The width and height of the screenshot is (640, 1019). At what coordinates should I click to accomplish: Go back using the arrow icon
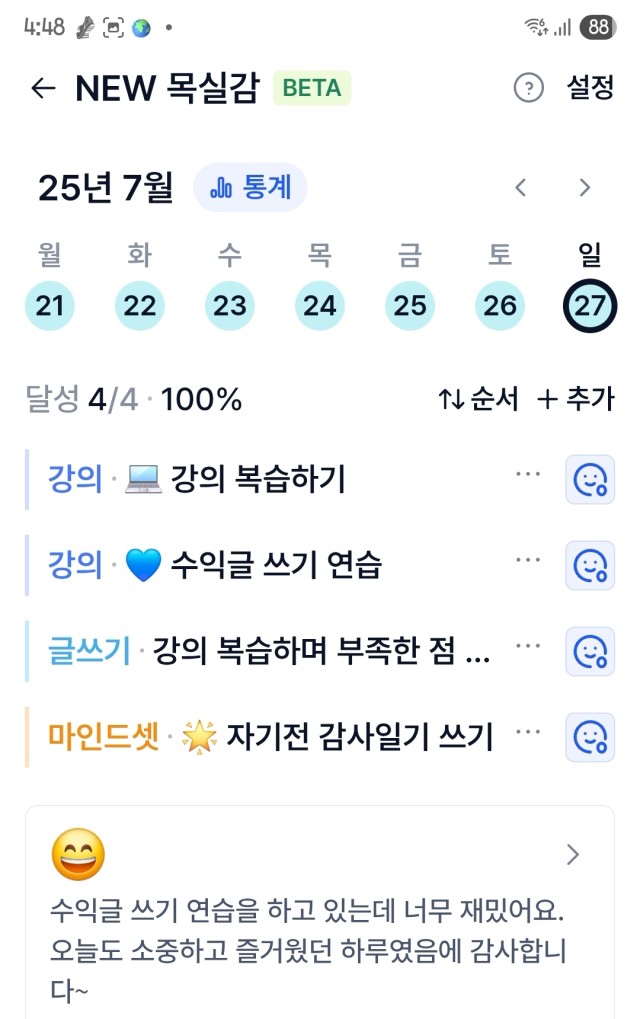point(42,88)
